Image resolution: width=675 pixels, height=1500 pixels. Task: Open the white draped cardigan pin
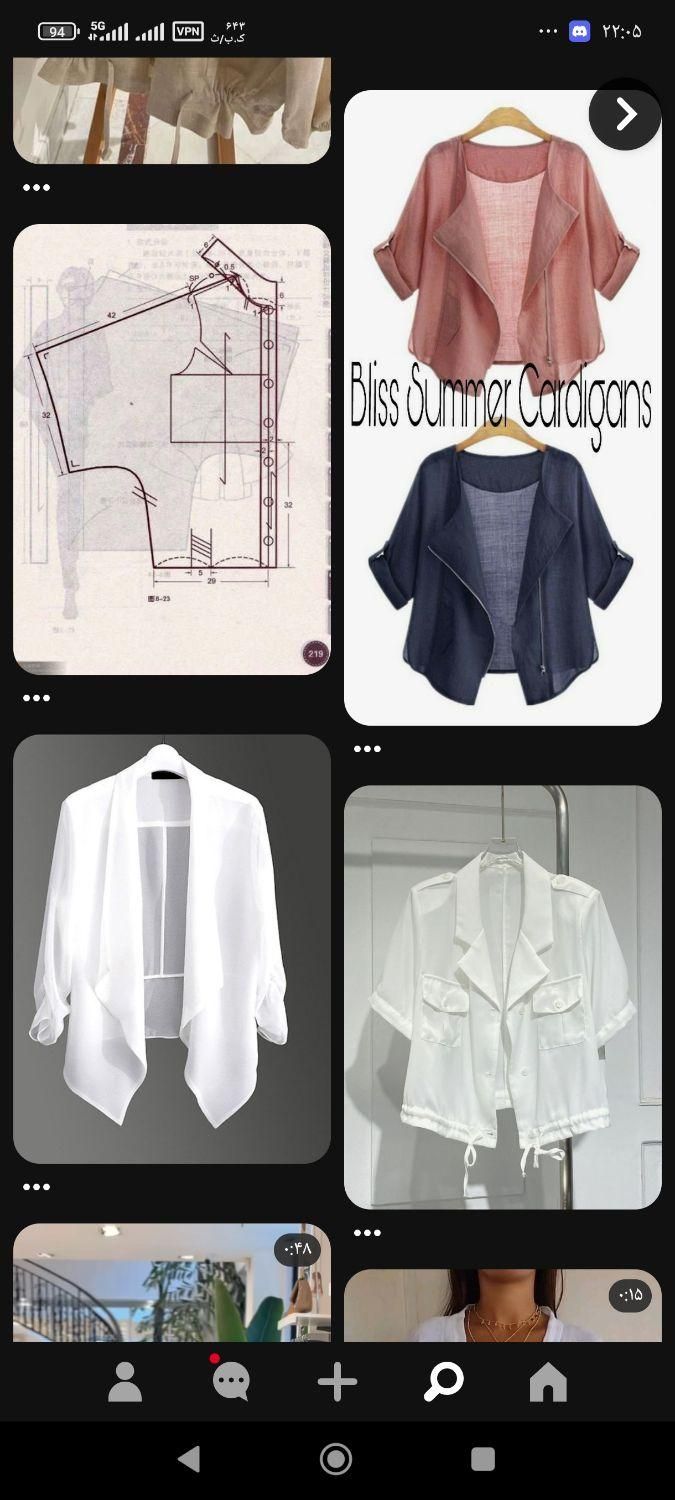click(x=171, y=948)
